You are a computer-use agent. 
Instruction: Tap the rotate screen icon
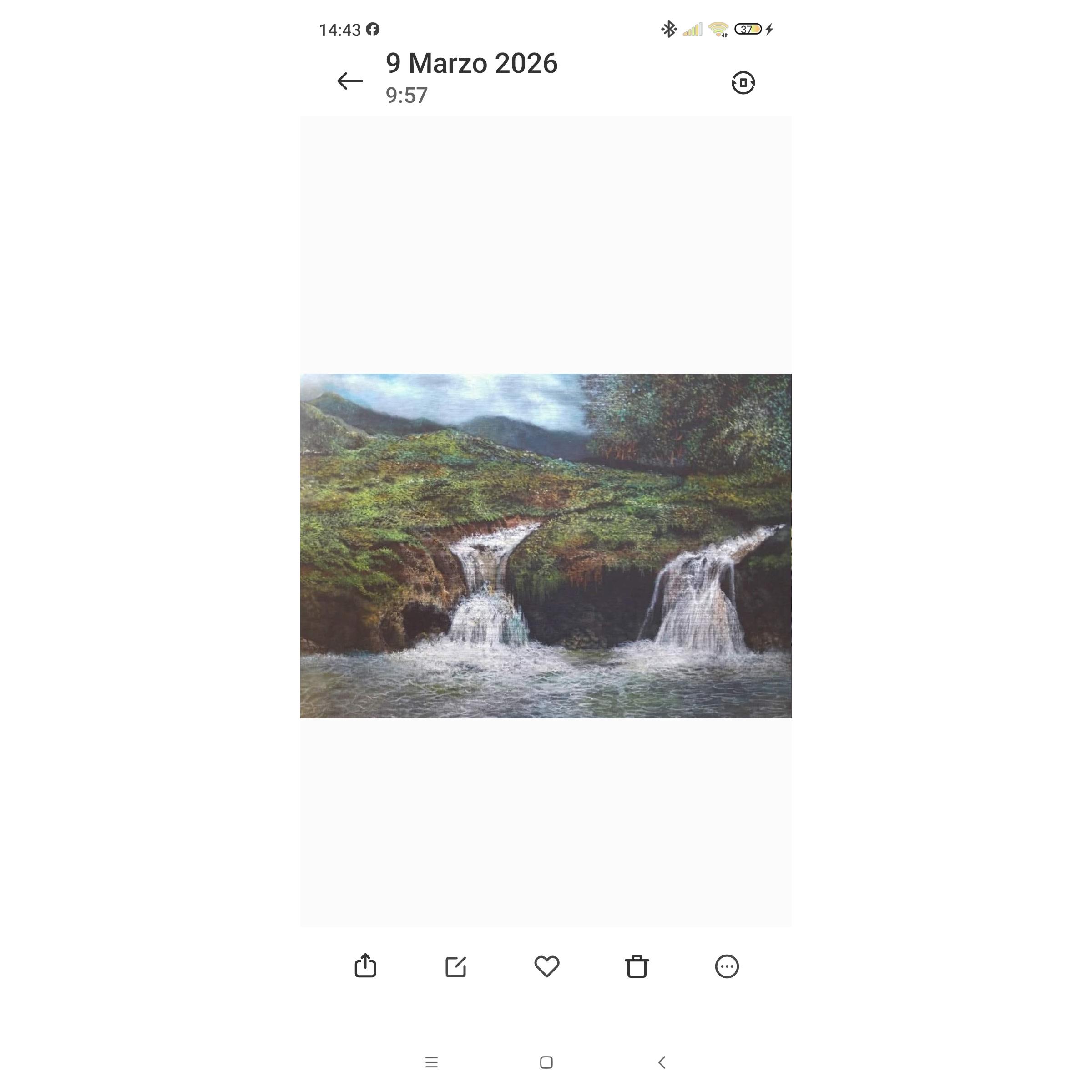(743, 82)
